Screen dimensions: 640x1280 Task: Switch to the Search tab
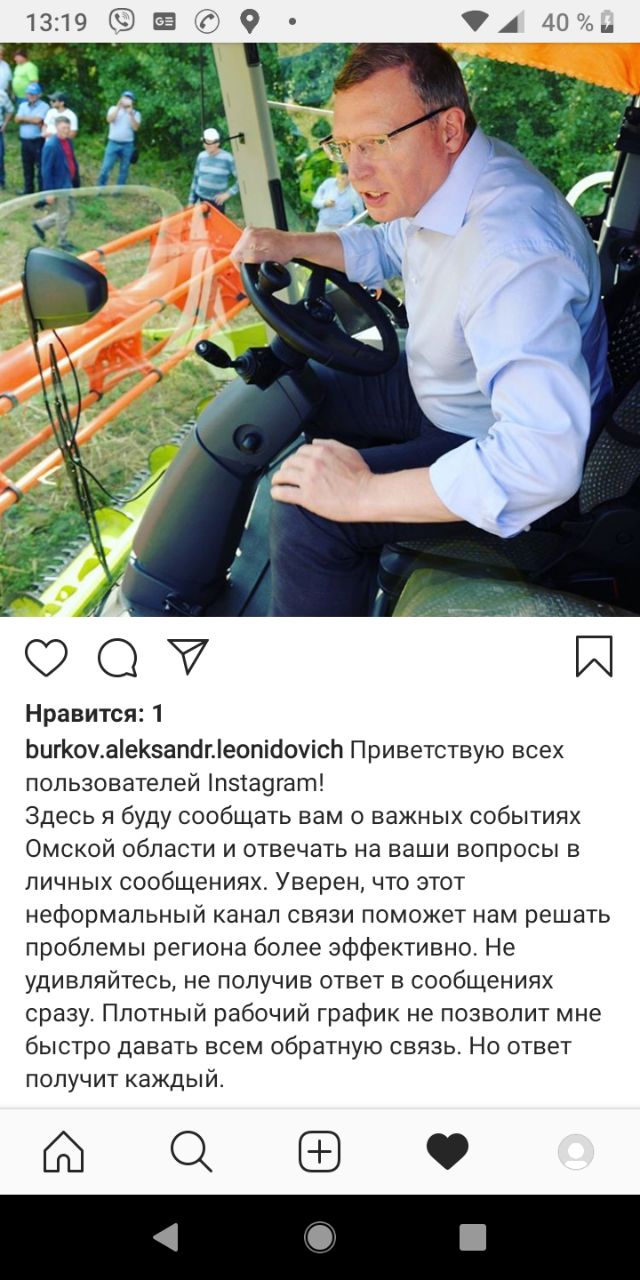tap(191, 1152)
